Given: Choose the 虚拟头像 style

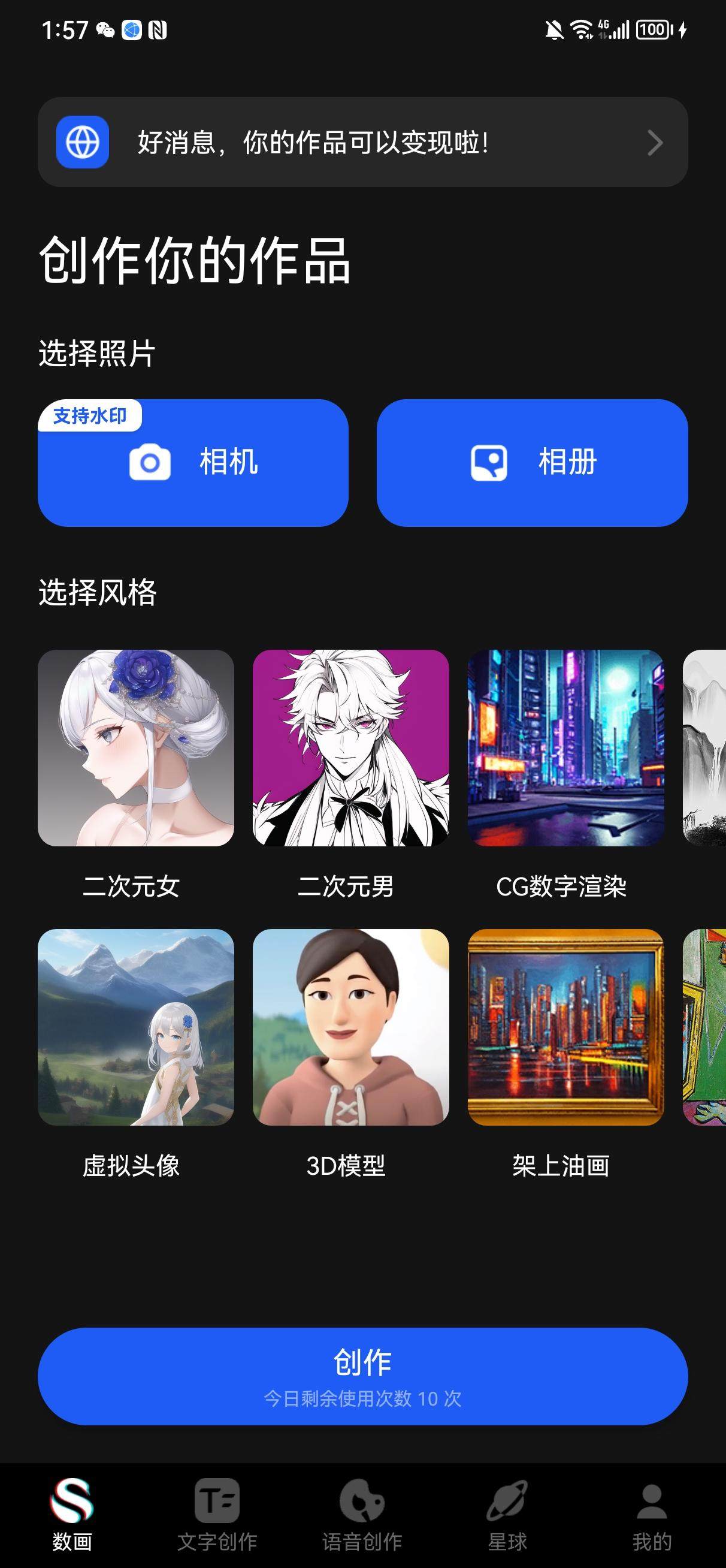Looking at the screenshot, I should 136,1026.
